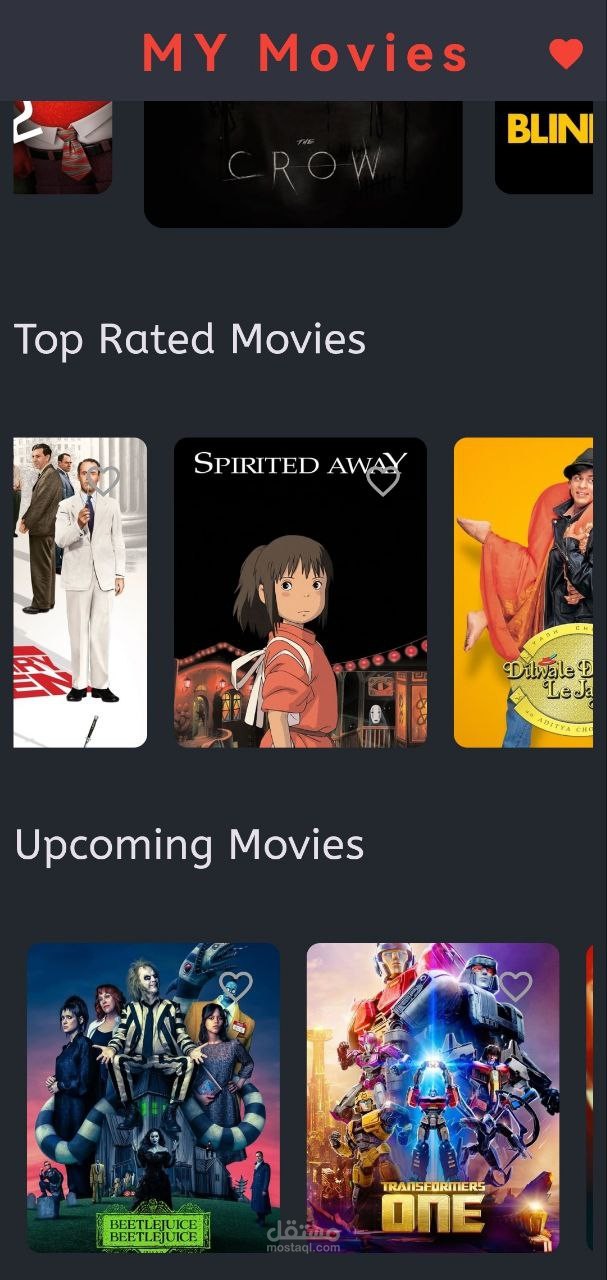This screenshot has width=607, height=1280.
Task: Favorite the Beetlejuice Beetlejuice movie
Action: click(x=235, y=987)
